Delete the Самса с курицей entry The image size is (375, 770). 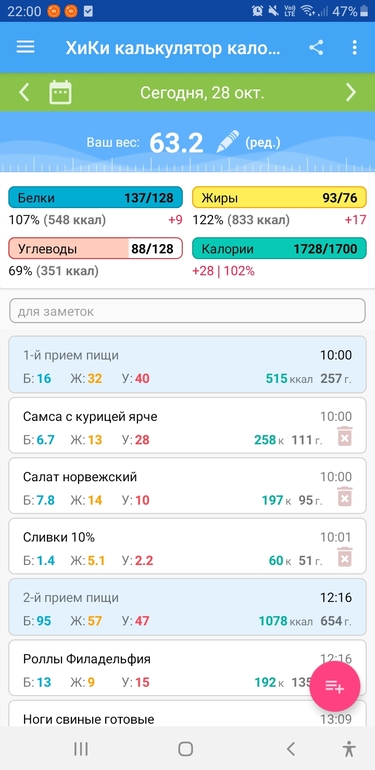pos(345,437)
